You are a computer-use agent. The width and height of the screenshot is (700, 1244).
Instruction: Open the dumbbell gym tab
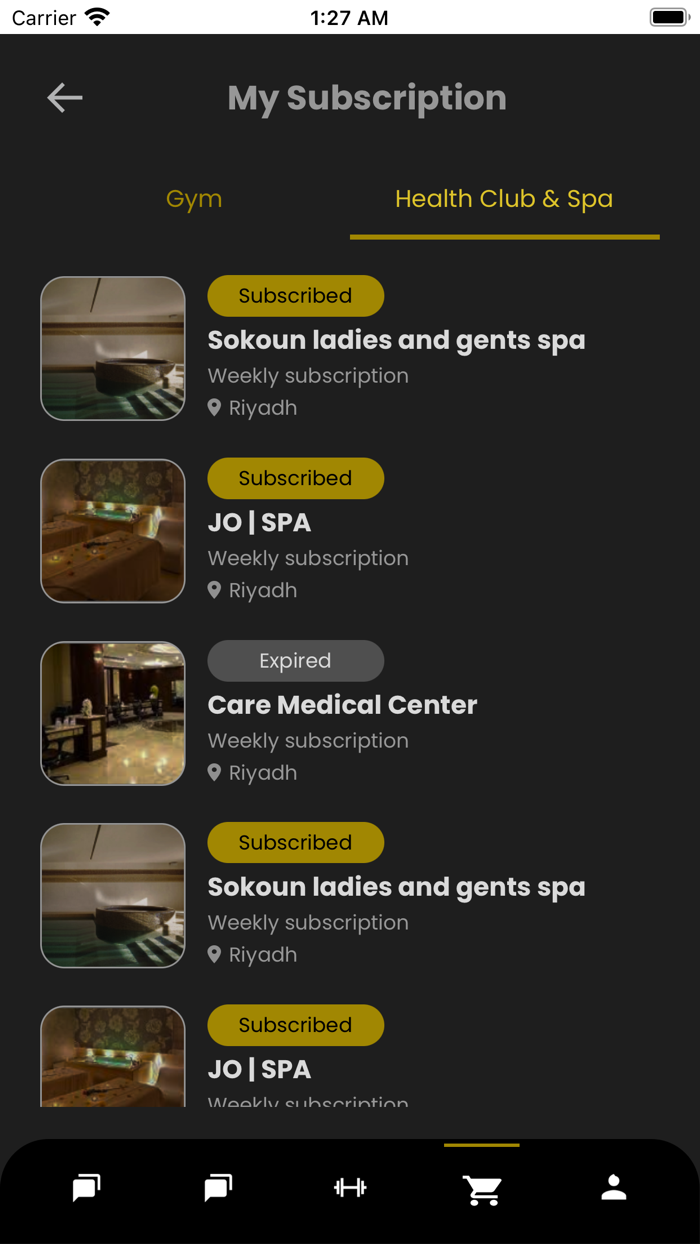click(350, 1187)
